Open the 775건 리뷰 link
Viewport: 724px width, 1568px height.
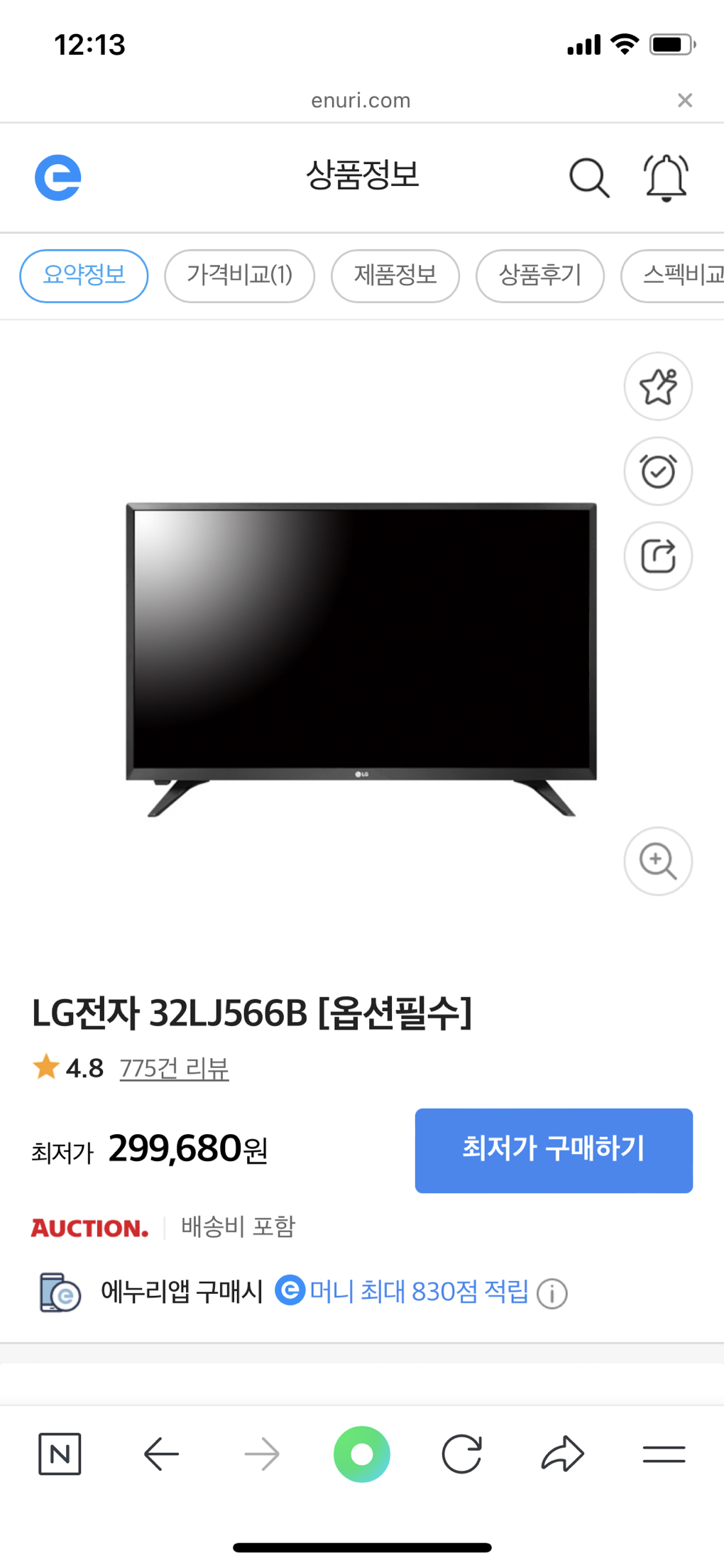coord(174,1068)
